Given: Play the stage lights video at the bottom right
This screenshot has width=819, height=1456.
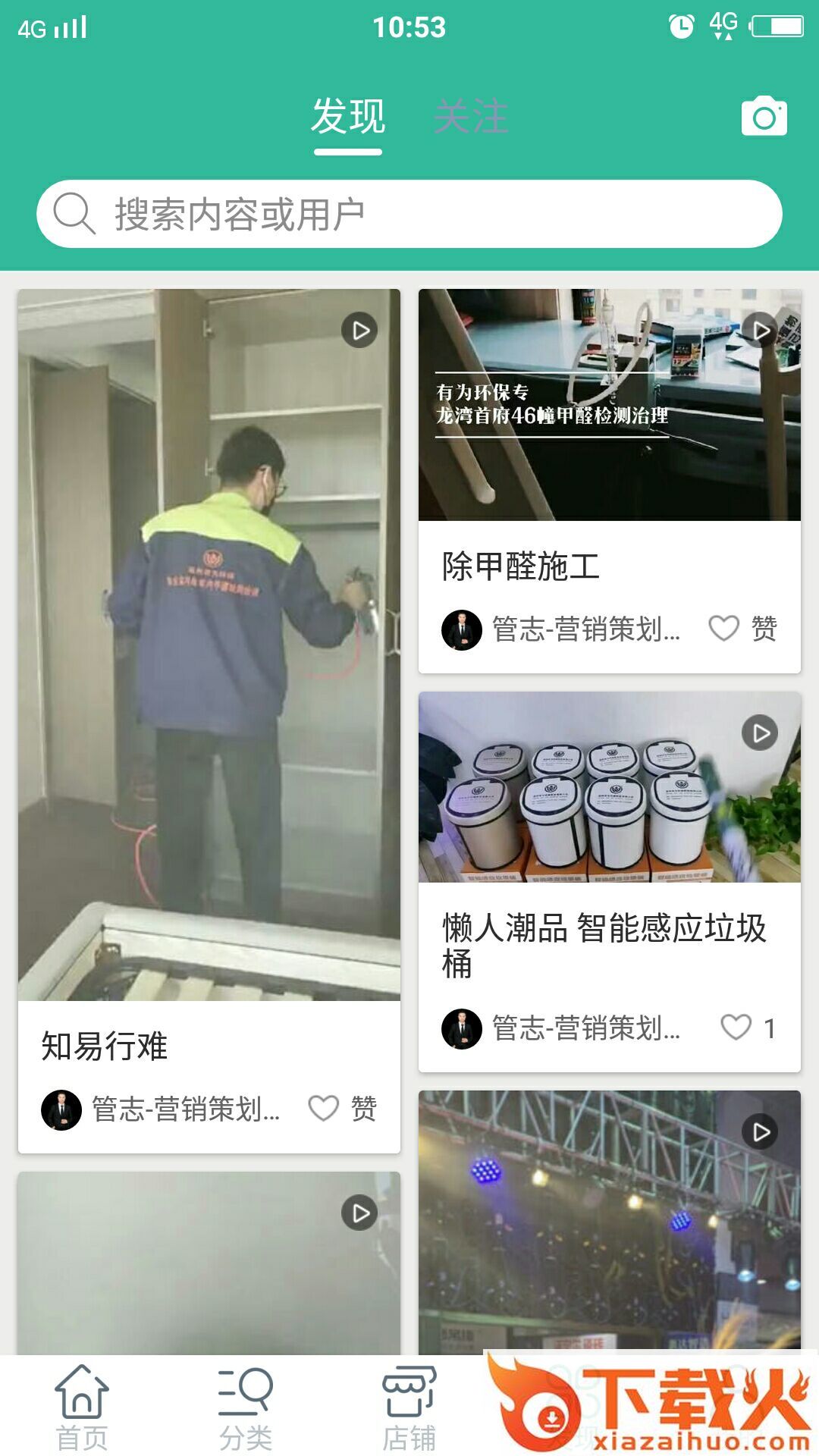Looking at the screenshot, I should [x=761, y=1131].
